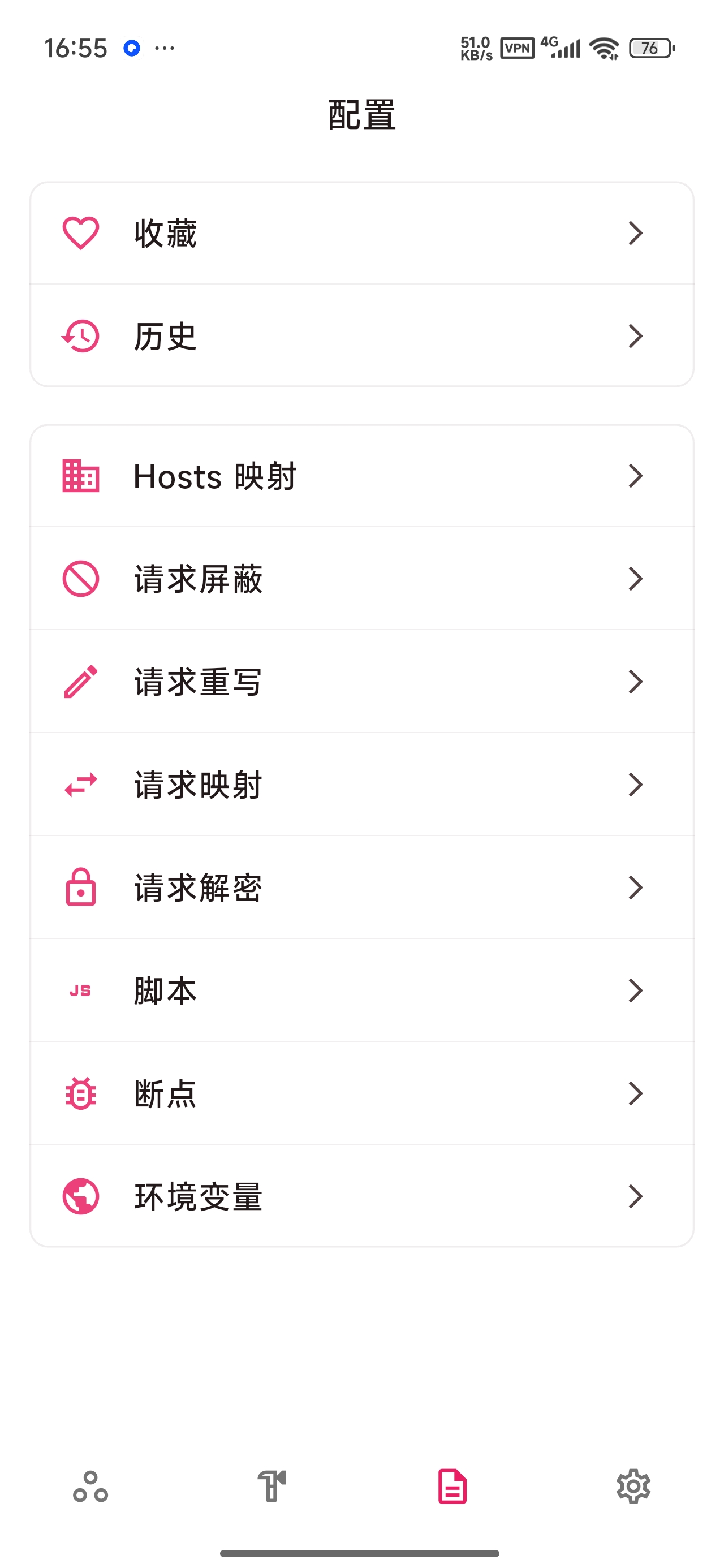Open 请求重写 request rewrite
Viewport: 724px width, 1568px height.
point(361,681)
